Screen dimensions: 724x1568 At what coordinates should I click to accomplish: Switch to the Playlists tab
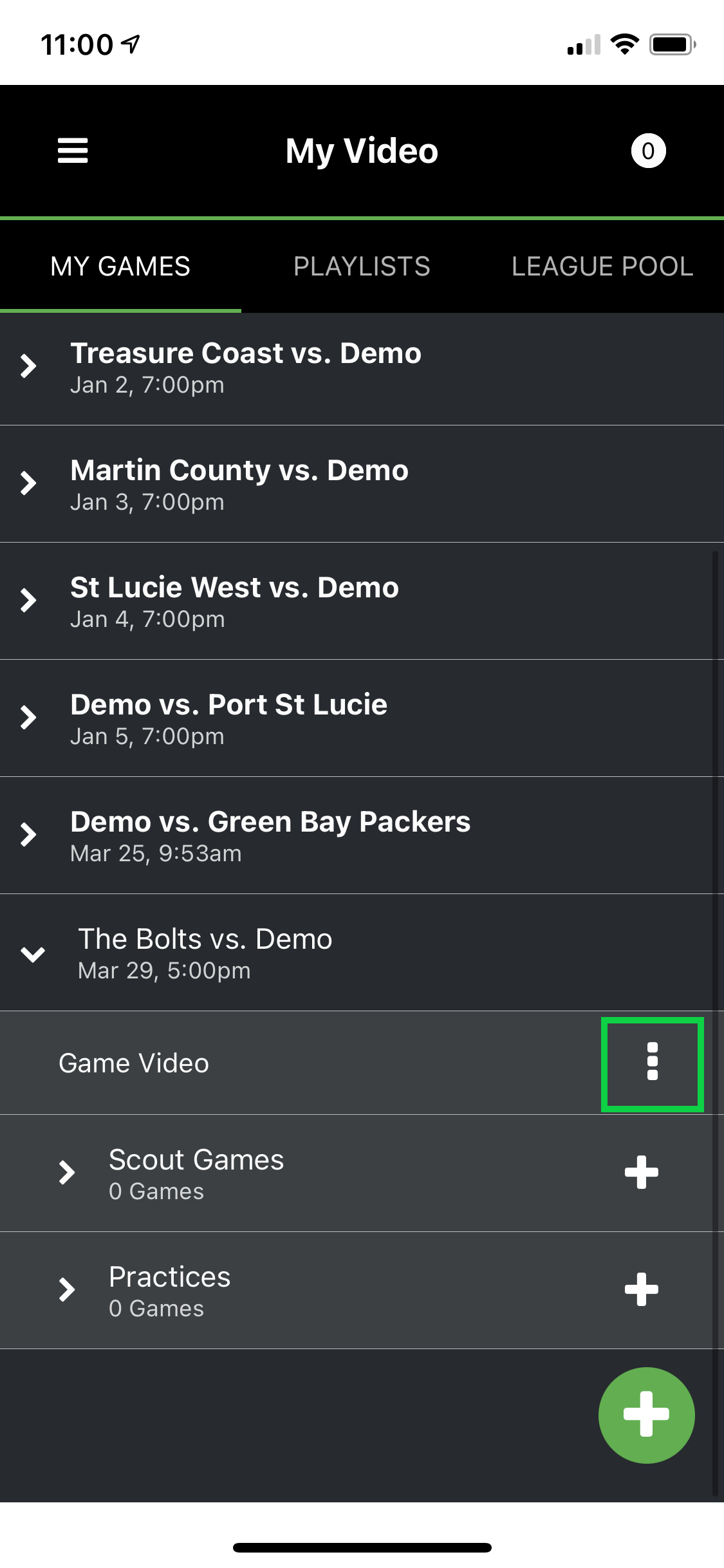pyautogui.click(x=362, y=266)
